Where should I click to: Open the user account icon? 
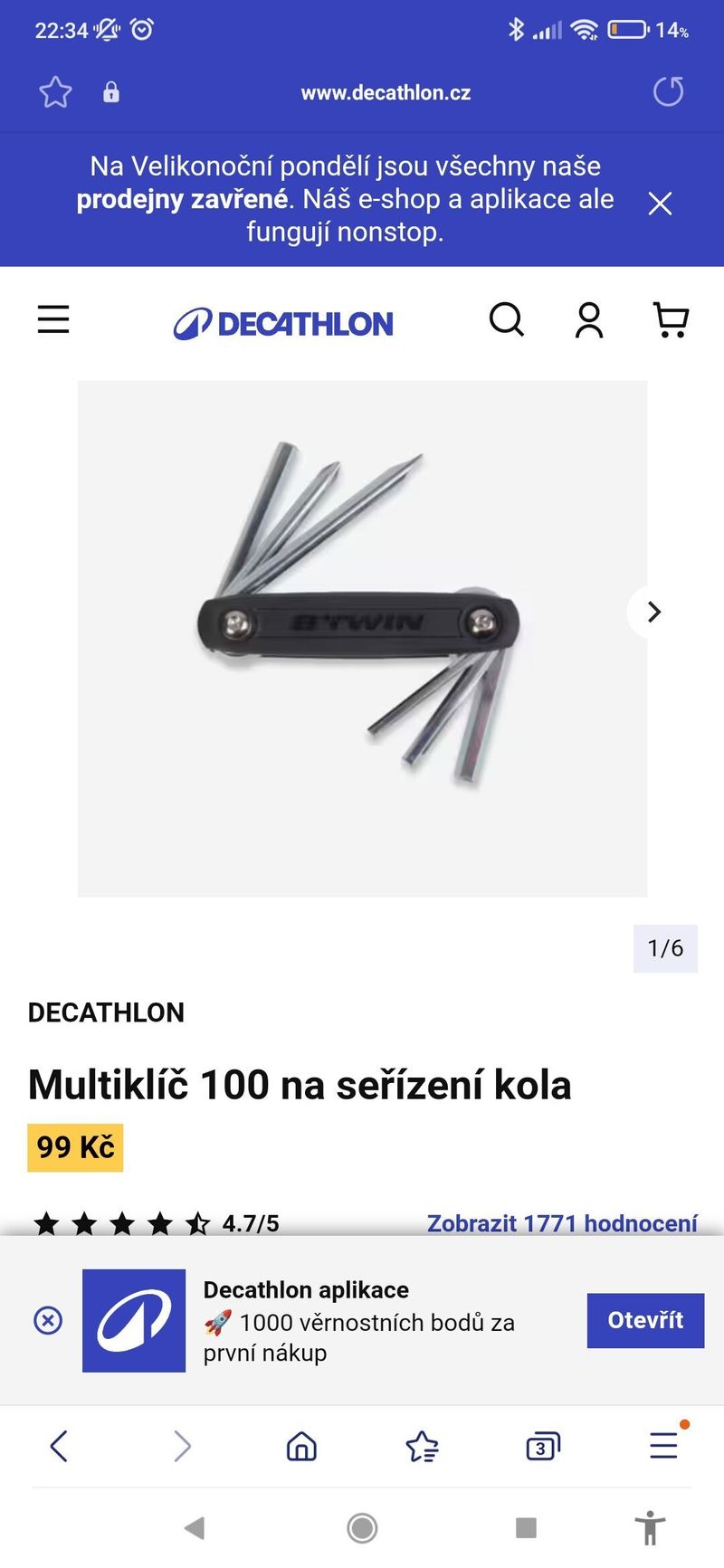589,320
